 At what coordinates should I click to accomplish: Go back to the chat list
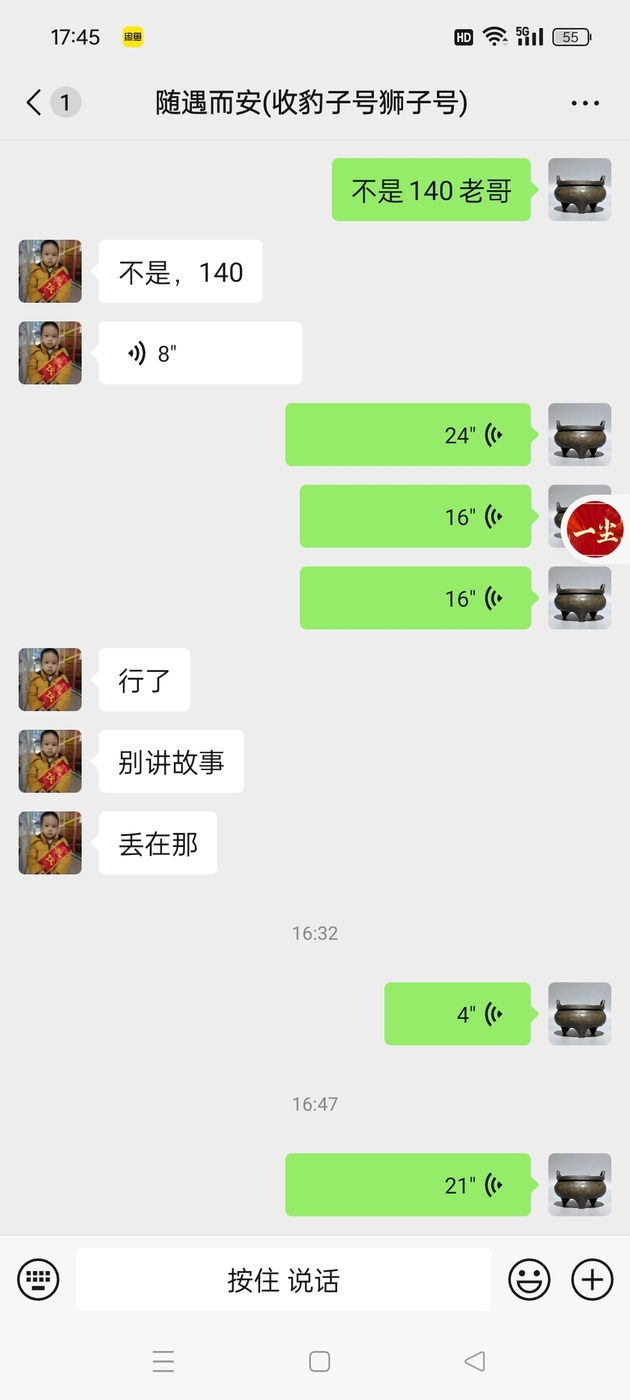click(x=35, y=102)
